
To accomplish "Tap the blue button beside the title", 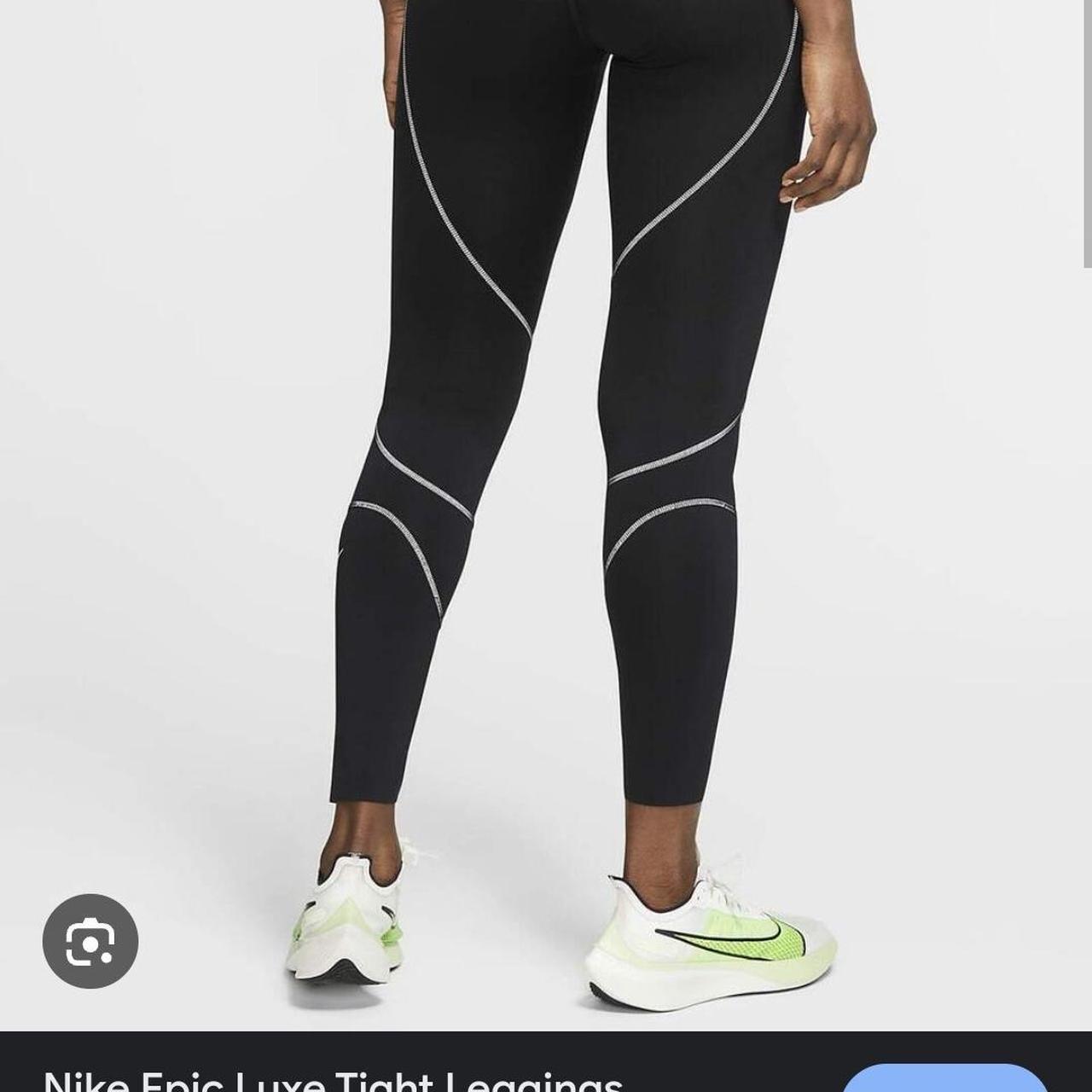I will (x=944, y=1079).
